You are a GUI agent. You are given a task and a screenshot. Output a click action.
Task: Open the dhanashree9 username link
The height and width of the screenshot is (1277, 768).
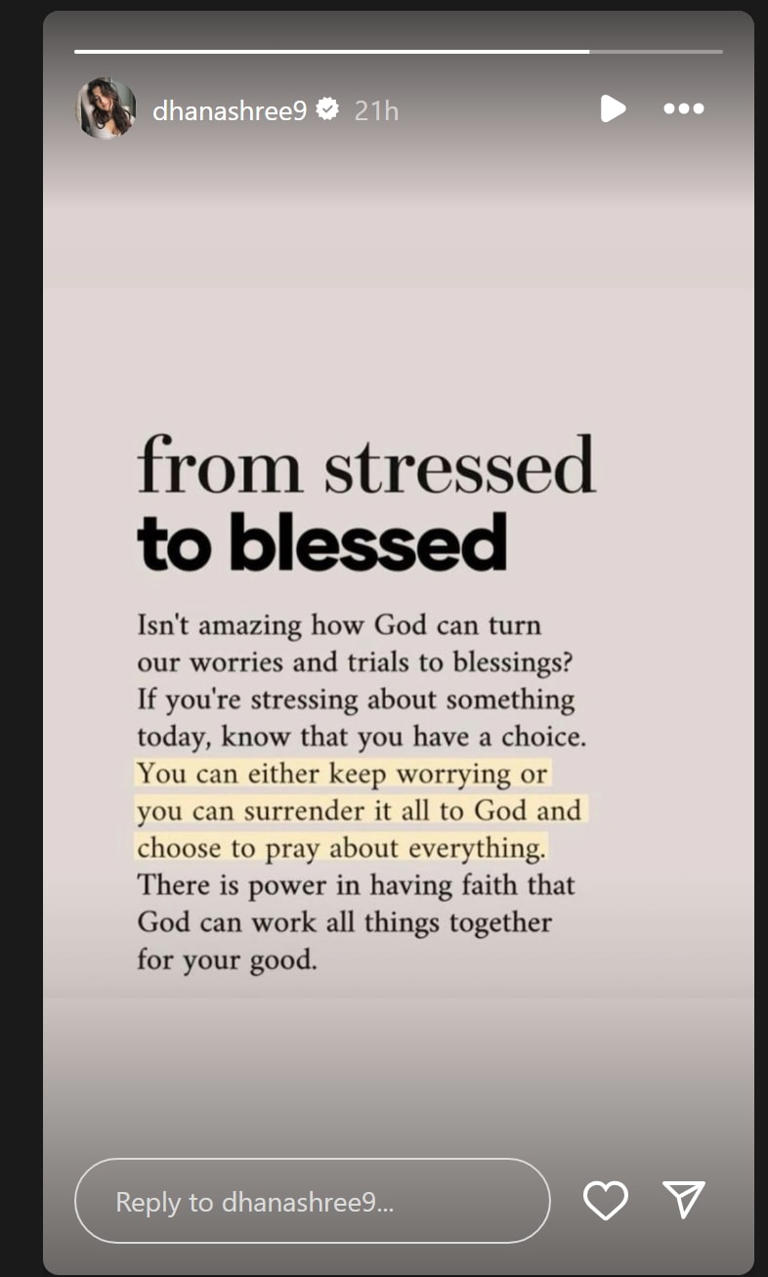click(x=229, y=110)
